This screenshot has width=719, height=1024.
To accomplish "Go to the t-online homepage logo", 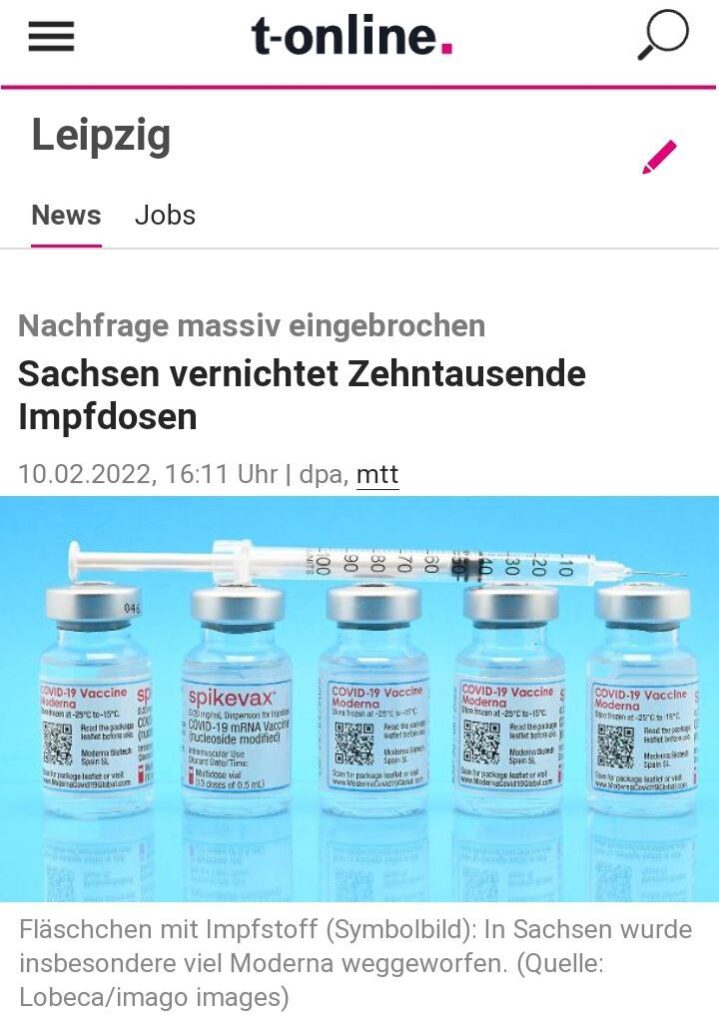I will tap(351, 37).
